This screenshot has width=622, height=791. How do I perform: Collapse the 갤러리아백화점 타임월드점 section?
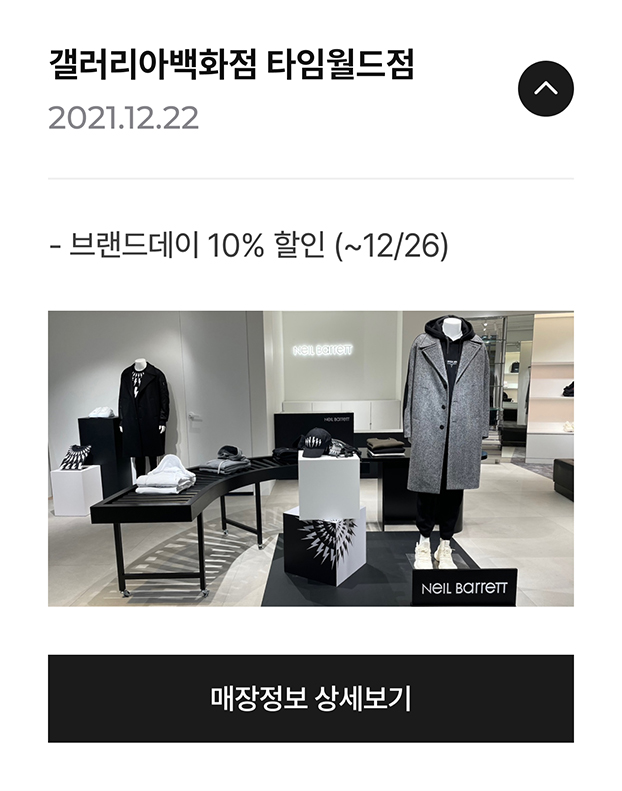pos(545,89)
